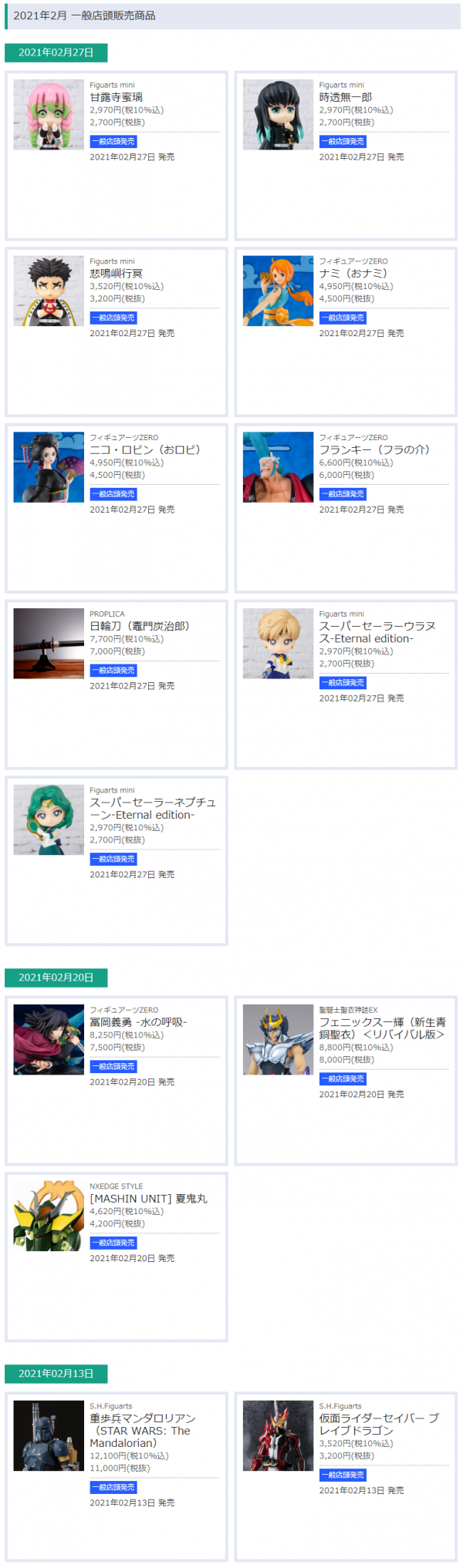Open the フランキー（フラの介） figure card
Screen dimensions: 463x1568
(x=373, y=450)
